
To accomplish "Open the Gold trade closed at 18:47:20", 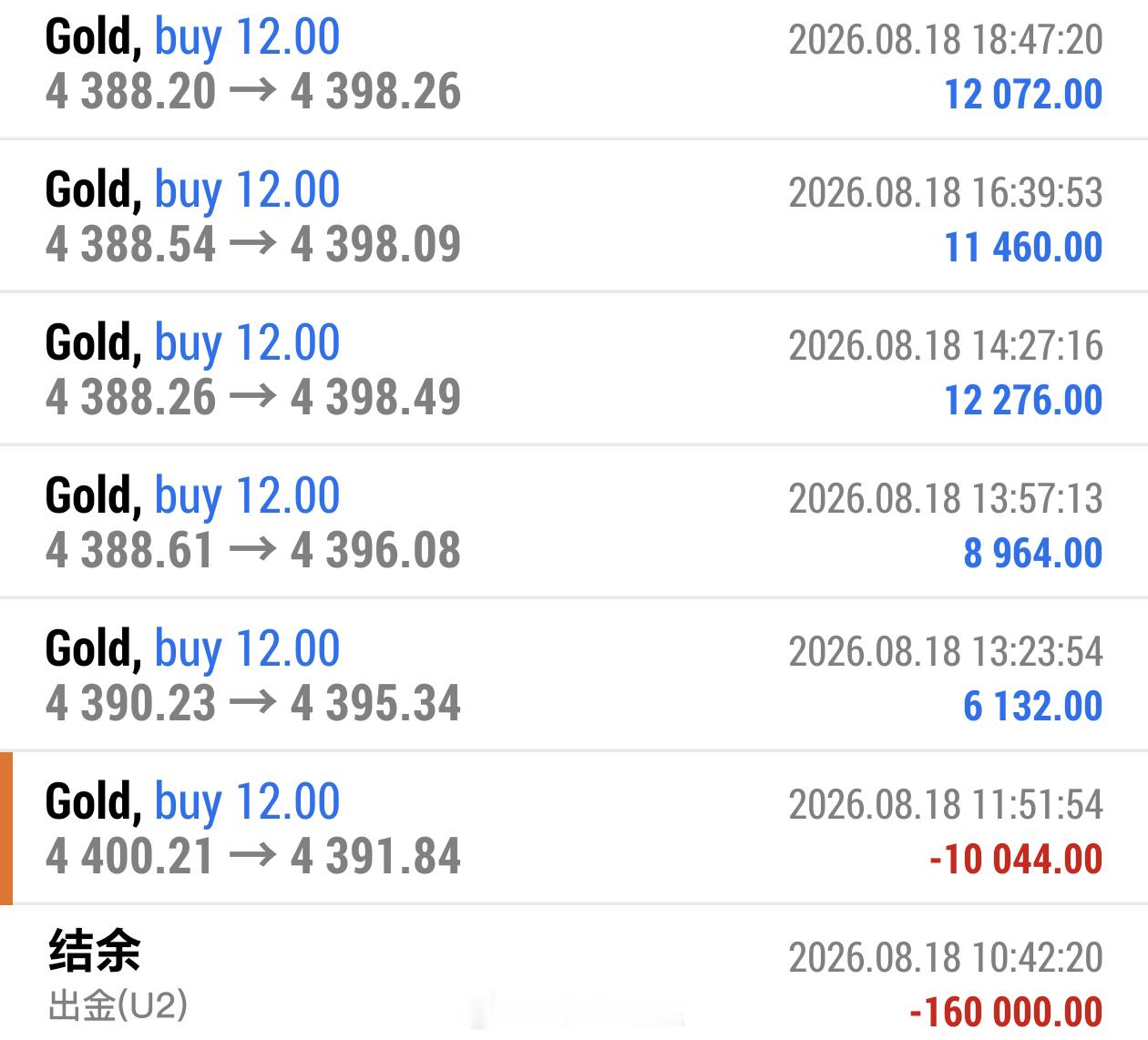I will [574, 68].
